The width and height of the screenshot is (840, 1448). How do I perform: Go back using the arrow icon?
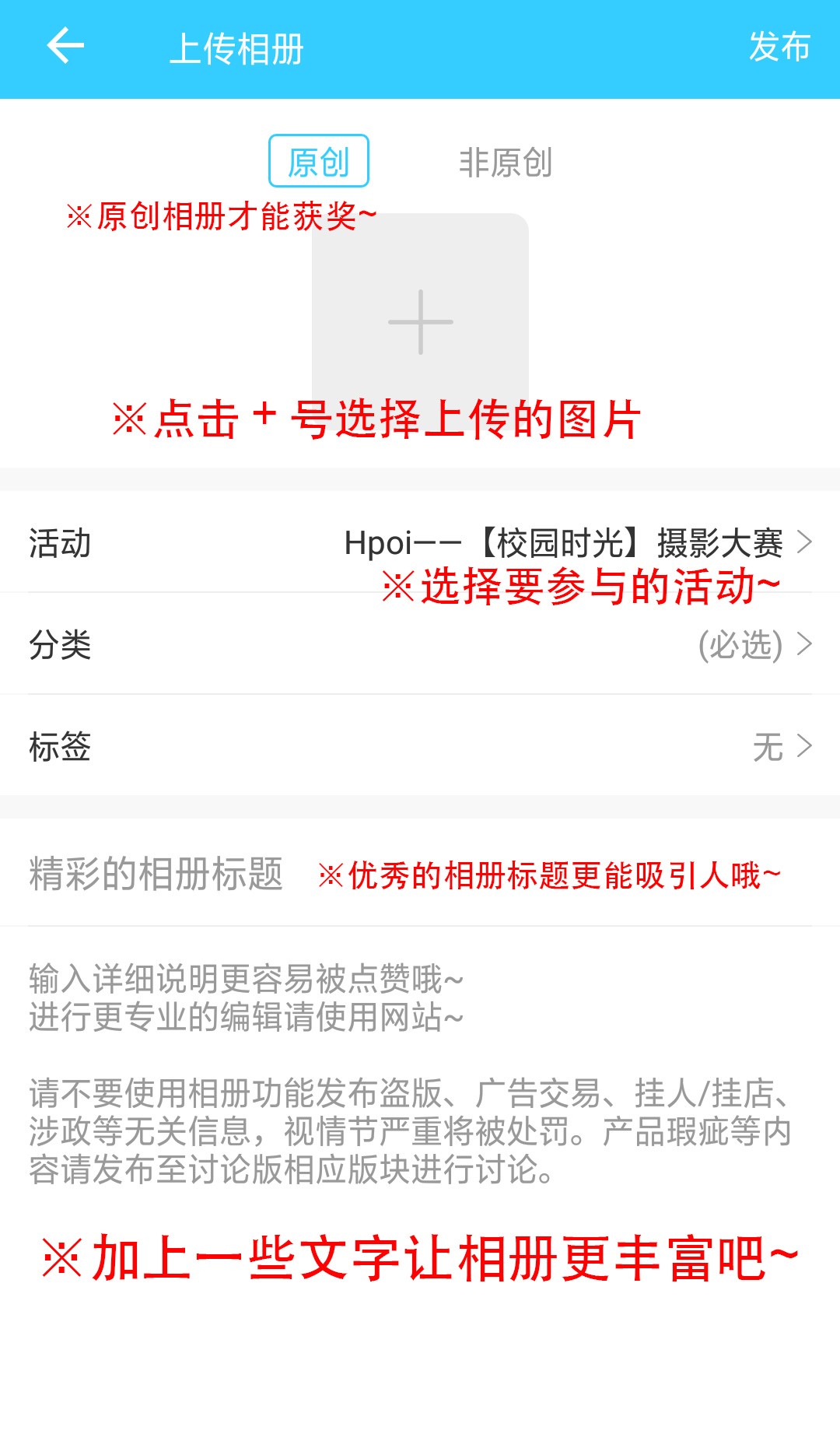(65, 47)
